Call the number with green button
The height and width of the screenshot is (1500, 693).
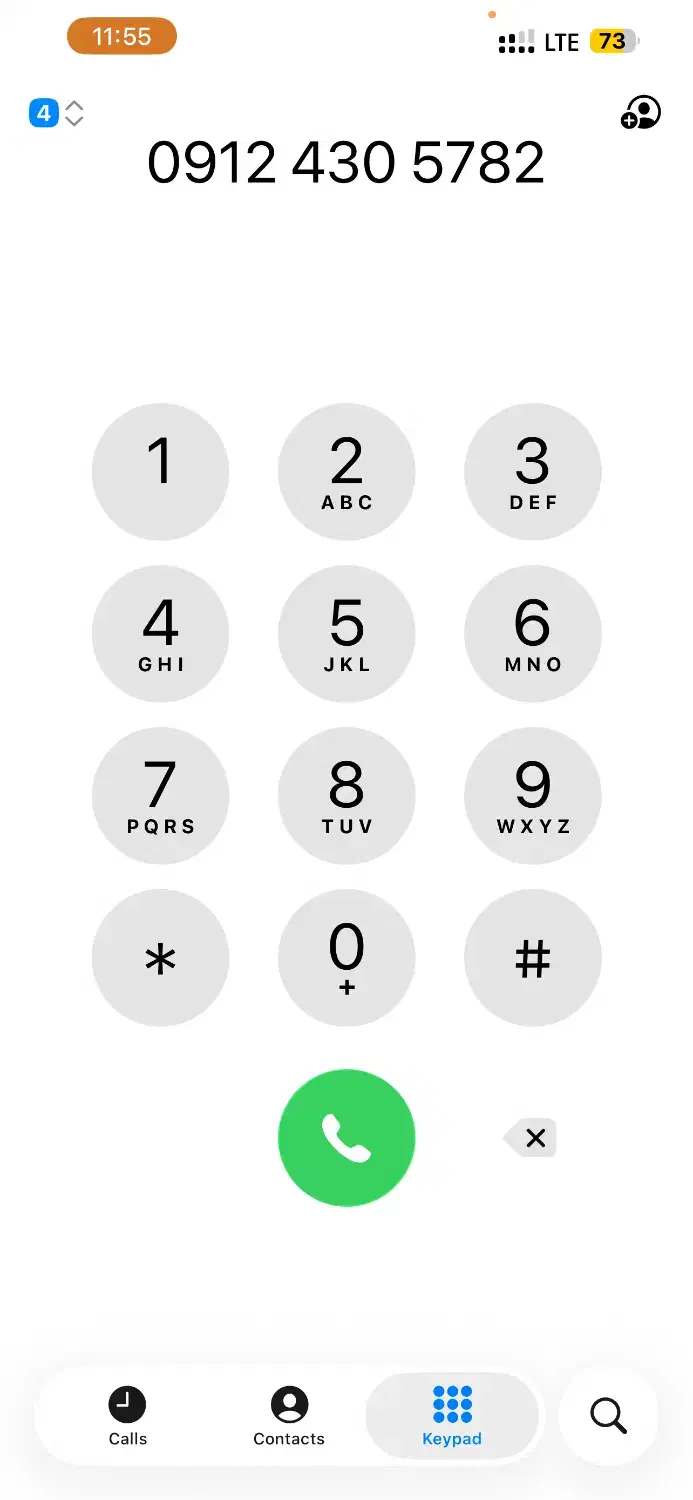[x=346, y=1138]
